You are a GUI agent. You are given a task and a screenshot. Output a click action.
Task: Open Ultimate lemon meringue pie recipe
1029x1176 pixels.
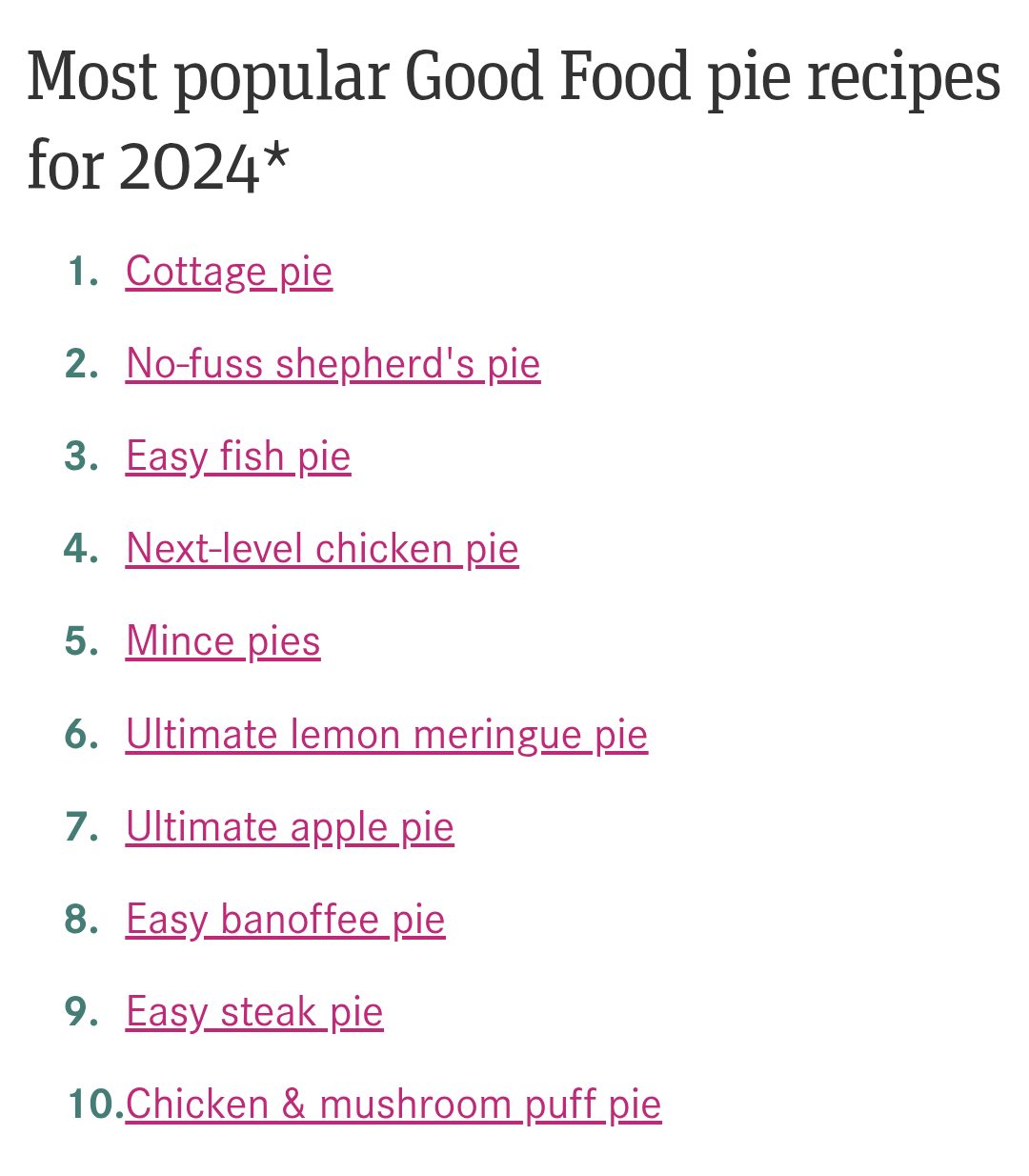(387, 735)
